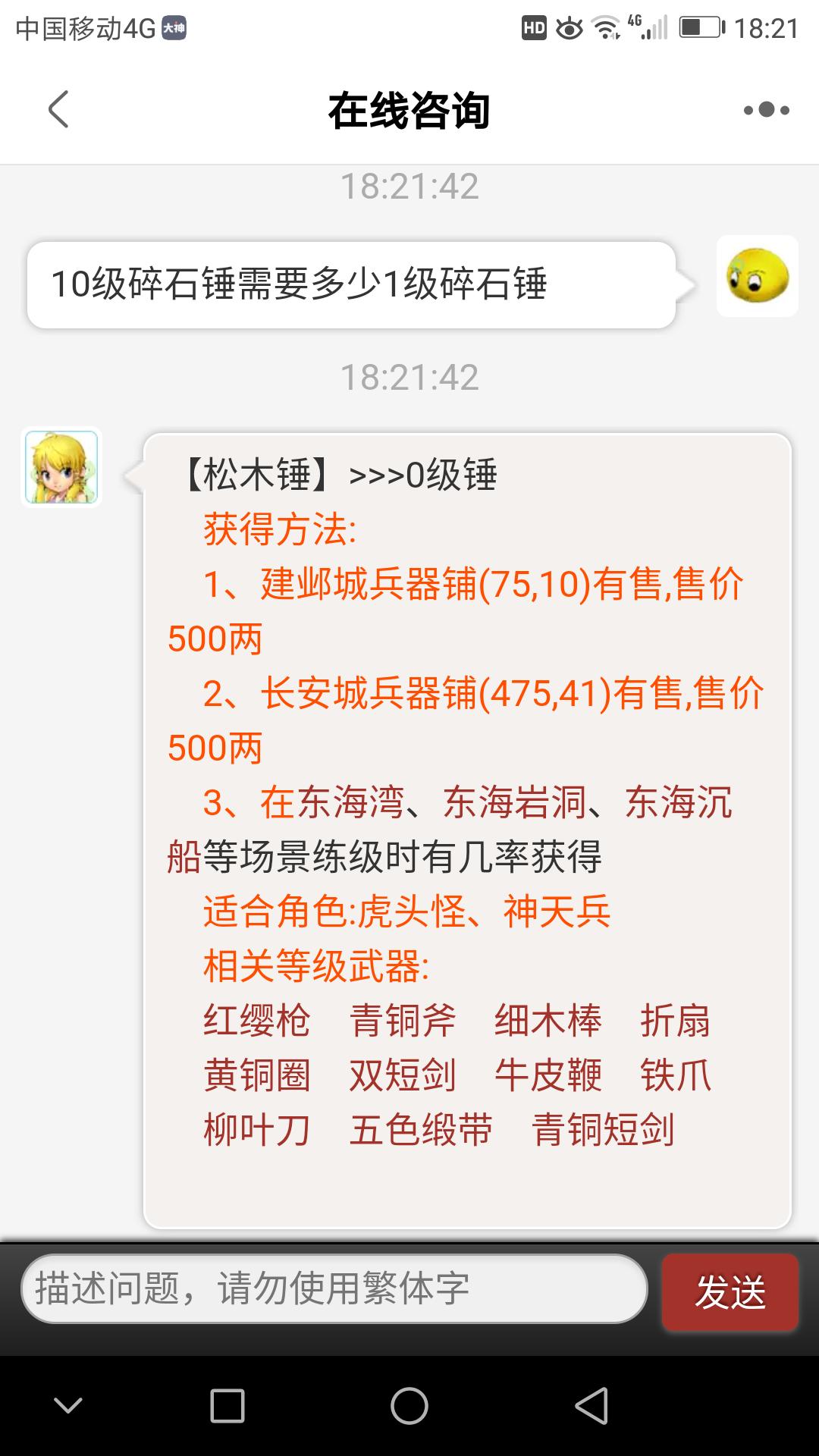The image size is (819, 1456).
Task: View the 细木棒 weapon link
Action: point(548,1020)
